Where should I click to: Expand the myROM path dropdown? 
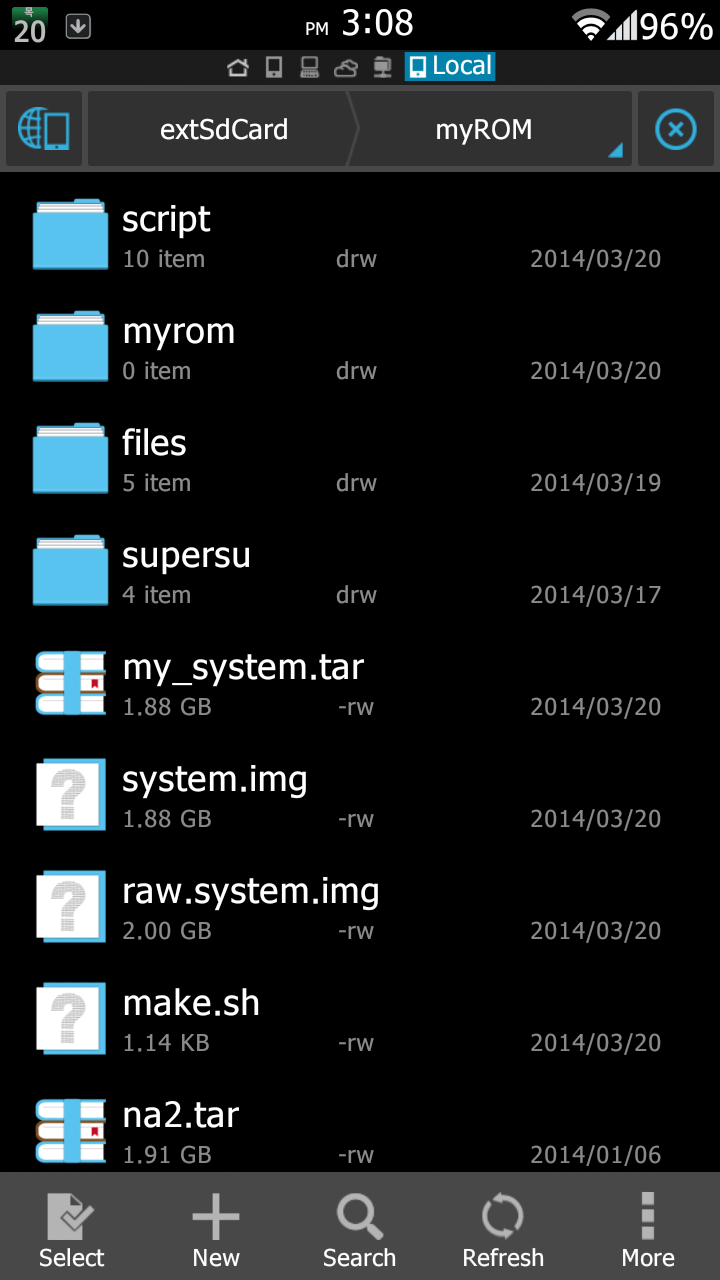489,130
